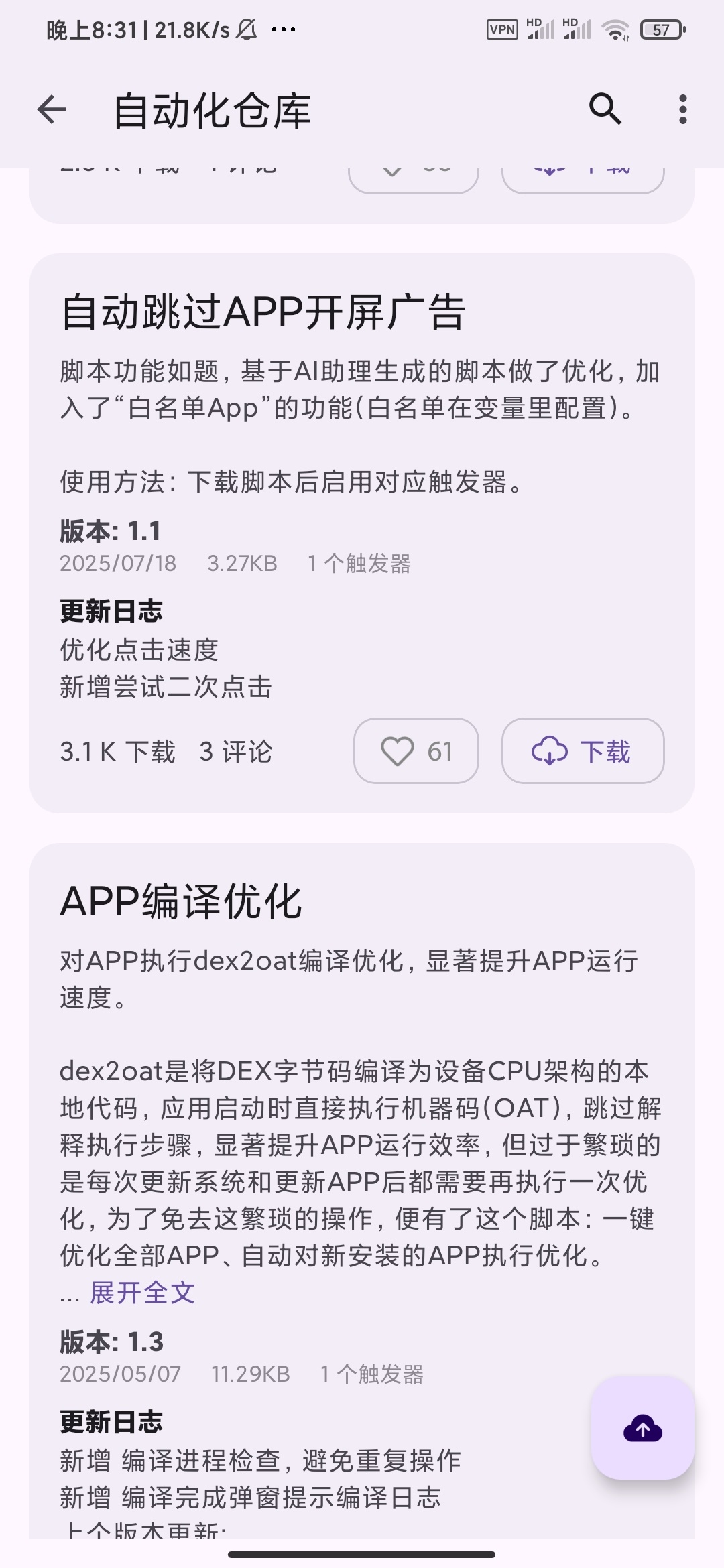Screen dimensions: 724x1568
Task: Open search with the magnifier icon
Action: (605, 109)
